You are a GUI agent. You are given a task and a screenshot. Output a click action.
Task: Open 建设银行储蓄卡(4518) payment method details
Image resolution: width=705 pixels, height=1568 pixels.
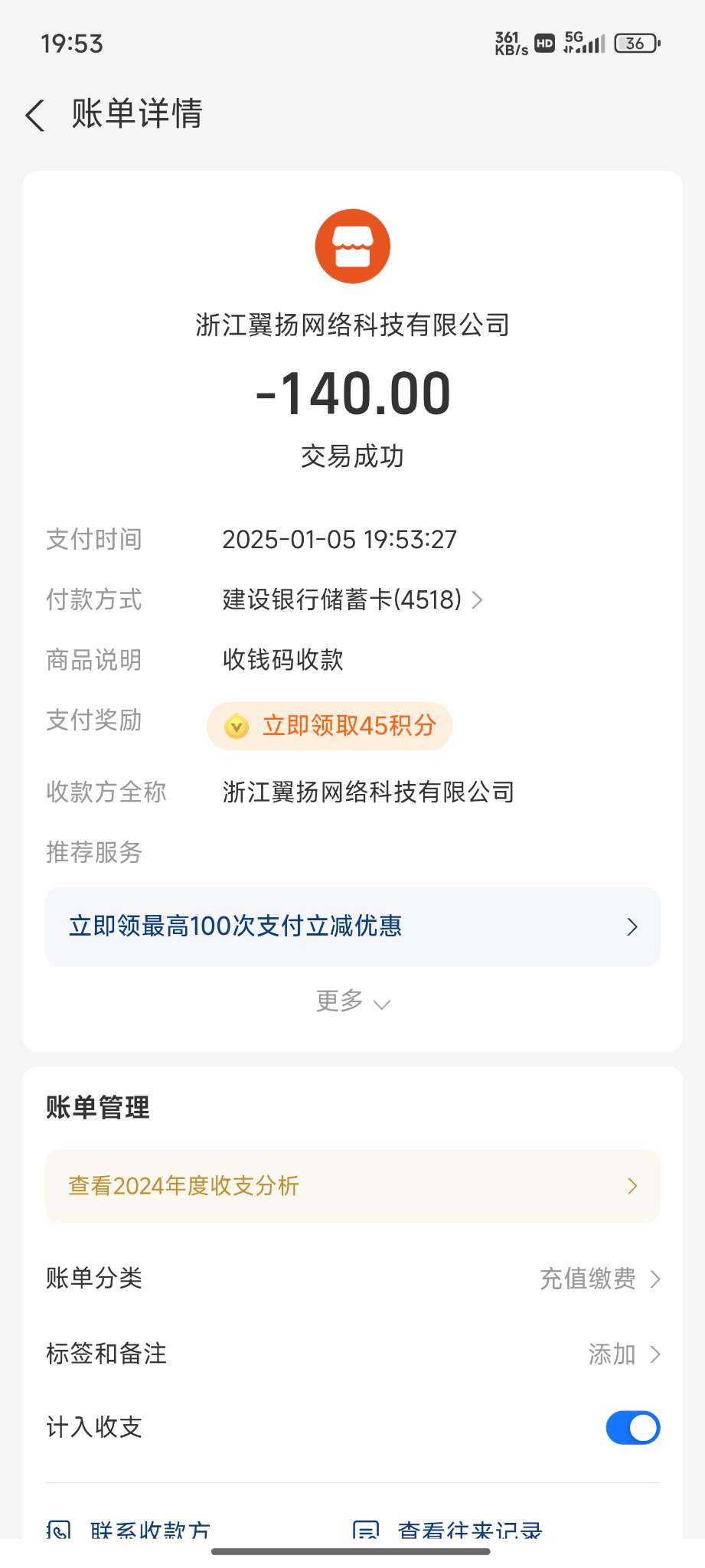(352, 599)
